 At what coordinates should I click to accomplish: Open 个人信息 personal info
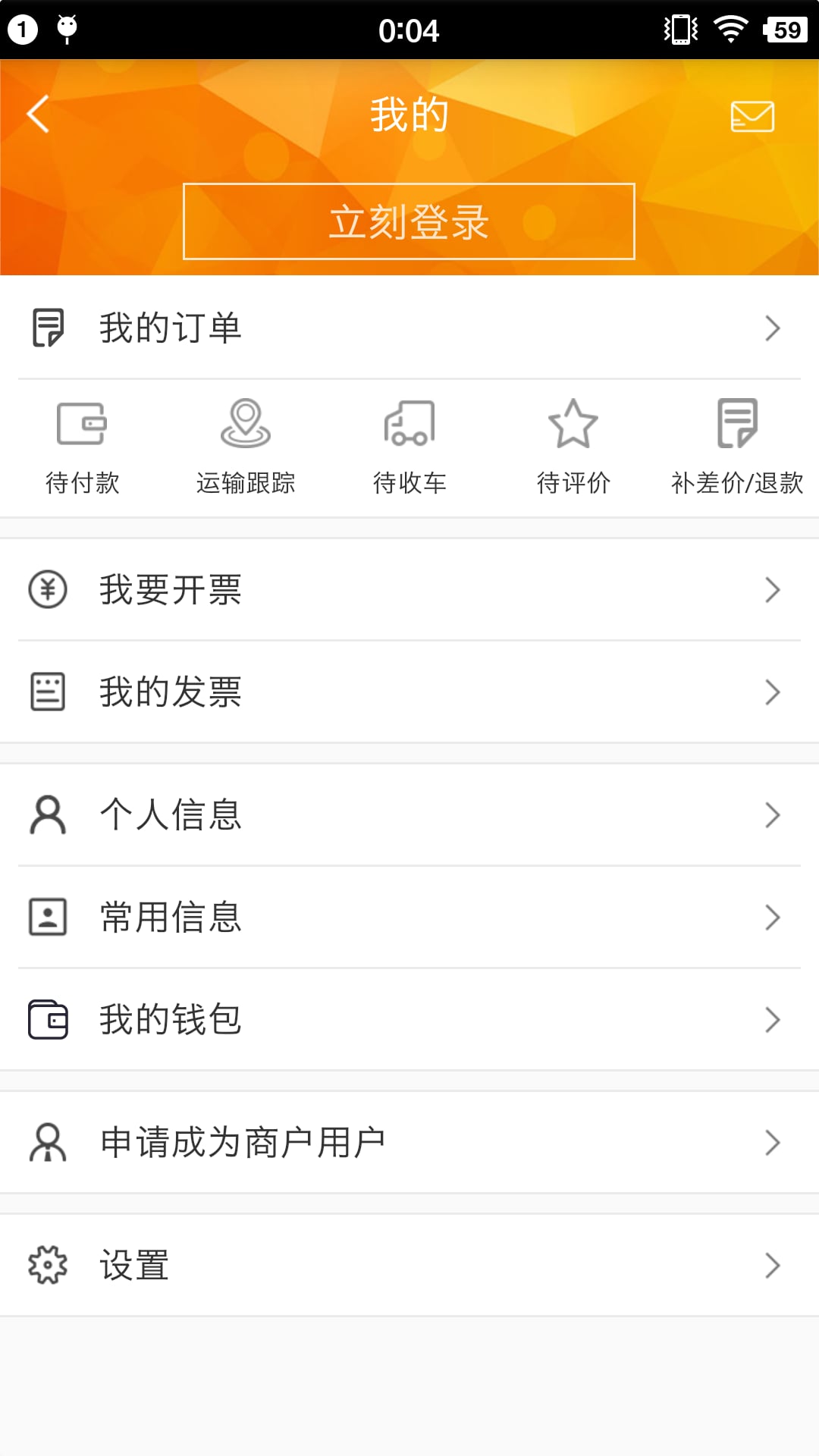tap(409, 814)
